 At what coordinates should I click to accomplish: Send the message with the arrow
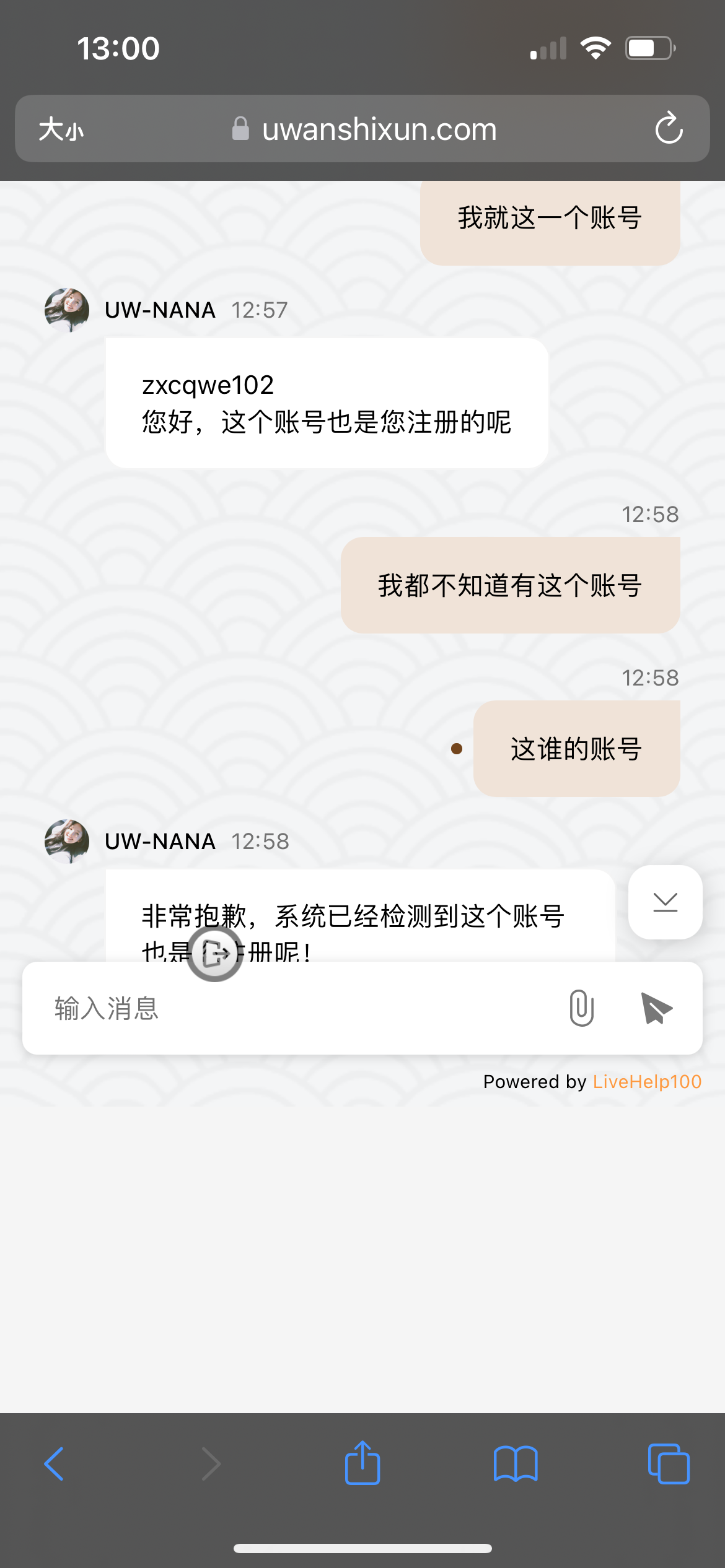(x=656, y=1008)
